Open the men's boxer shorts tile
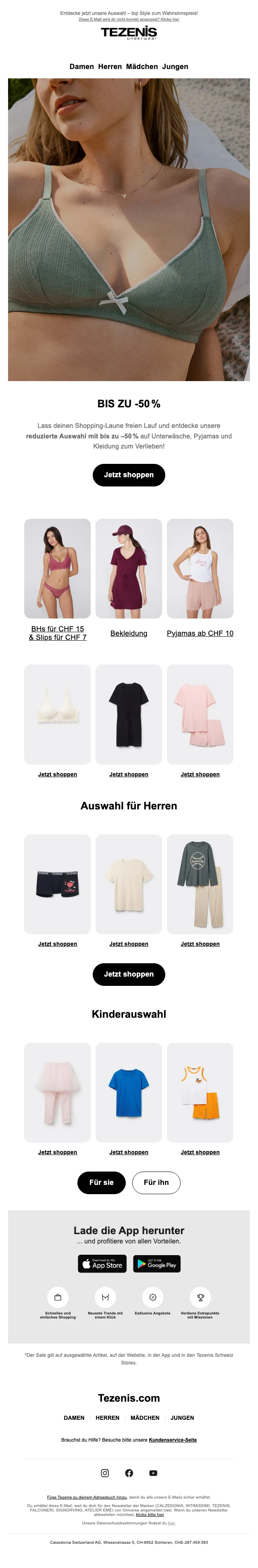 pyautogui.click(x=57, y=884)
